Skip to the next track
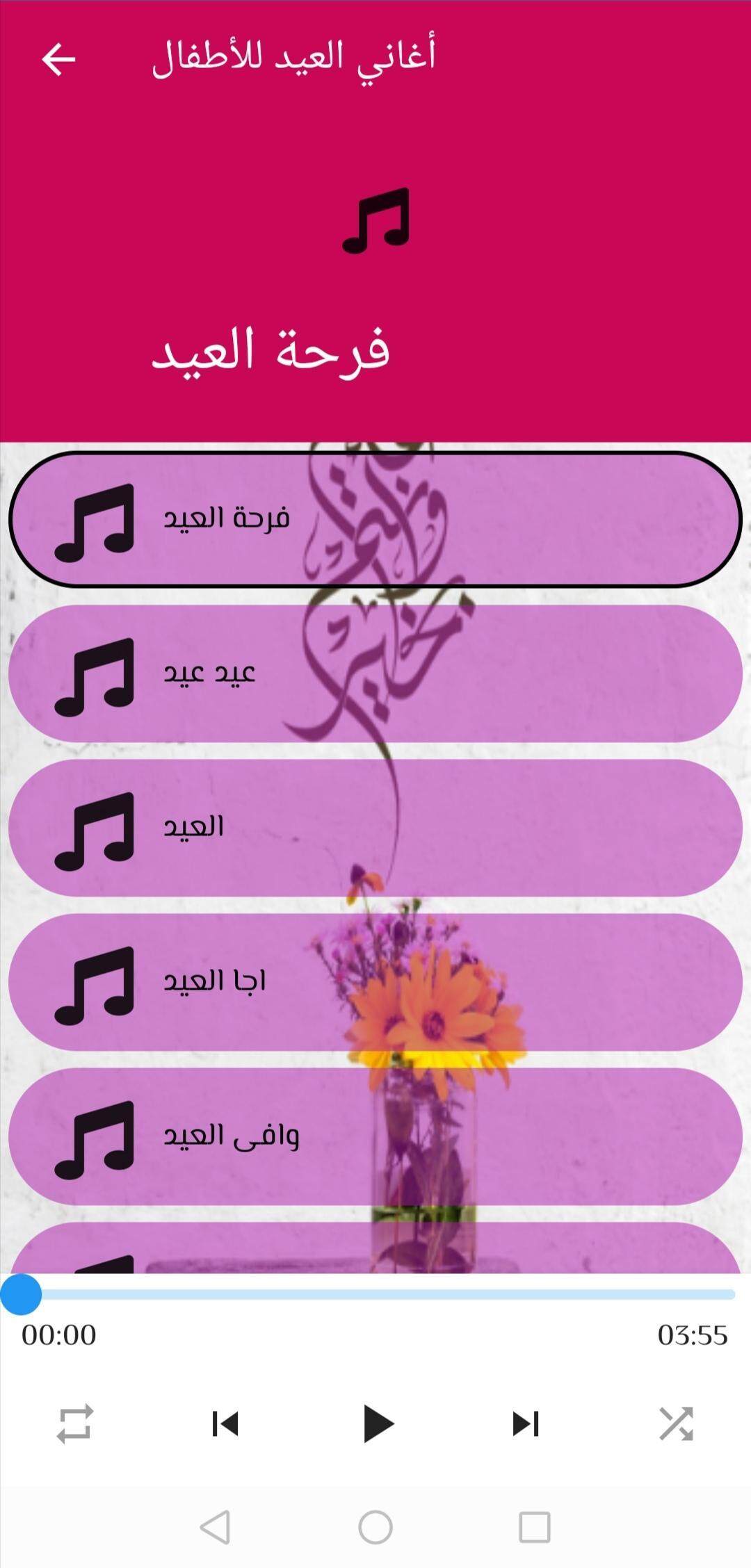This screenshot has height=1568, width=751. pos(526,1423)
